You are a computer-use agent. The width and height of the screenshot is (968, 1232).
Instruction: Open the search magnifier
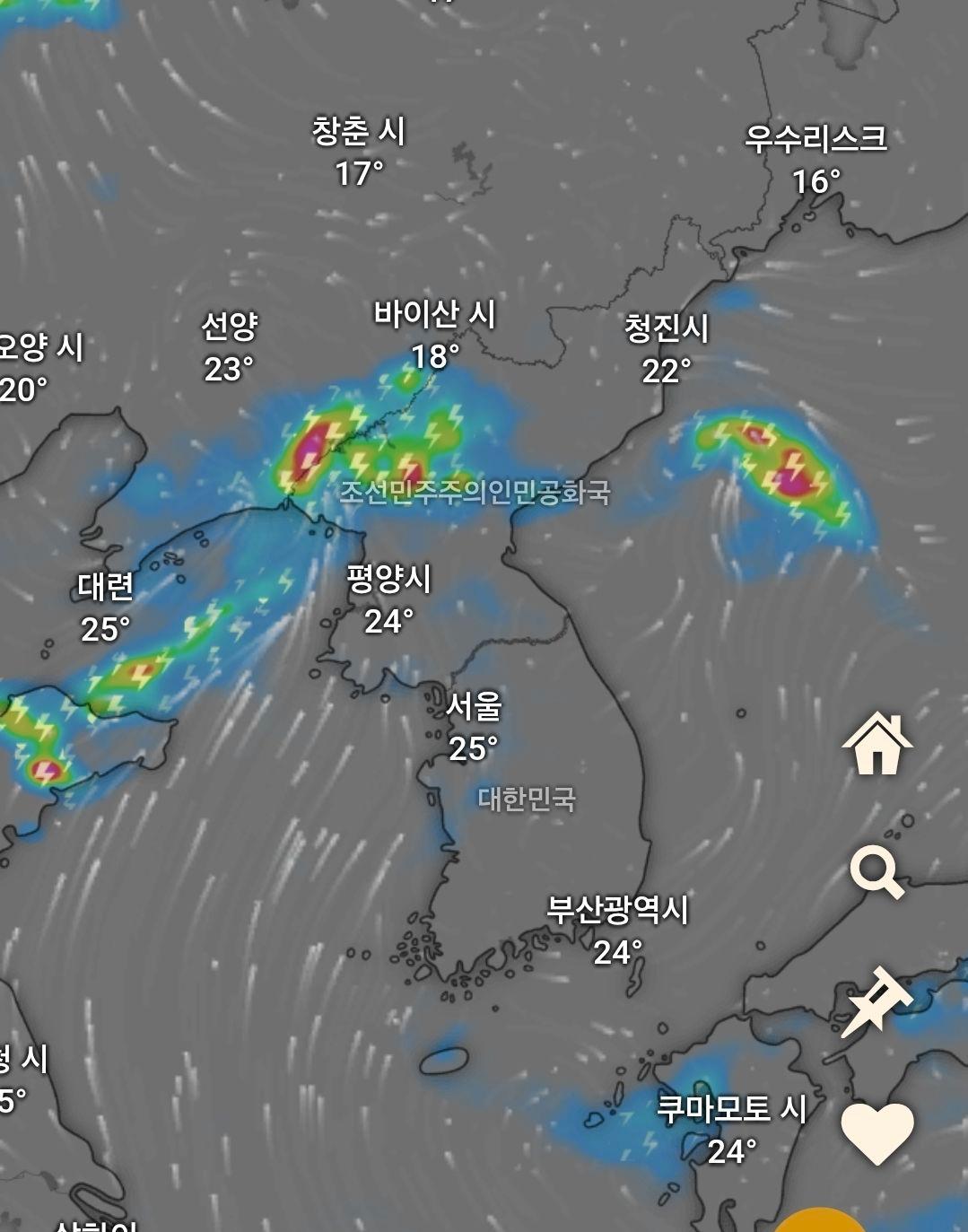coord(876,873)
